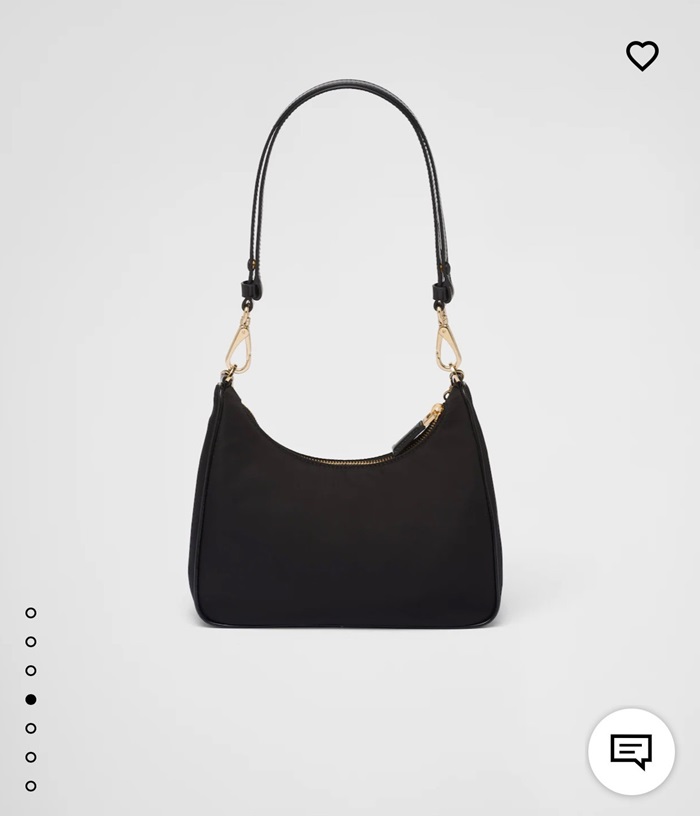Viewport: 700px width, 816px height.
Task: Open the live chat bubble
Action: (631, 751)
